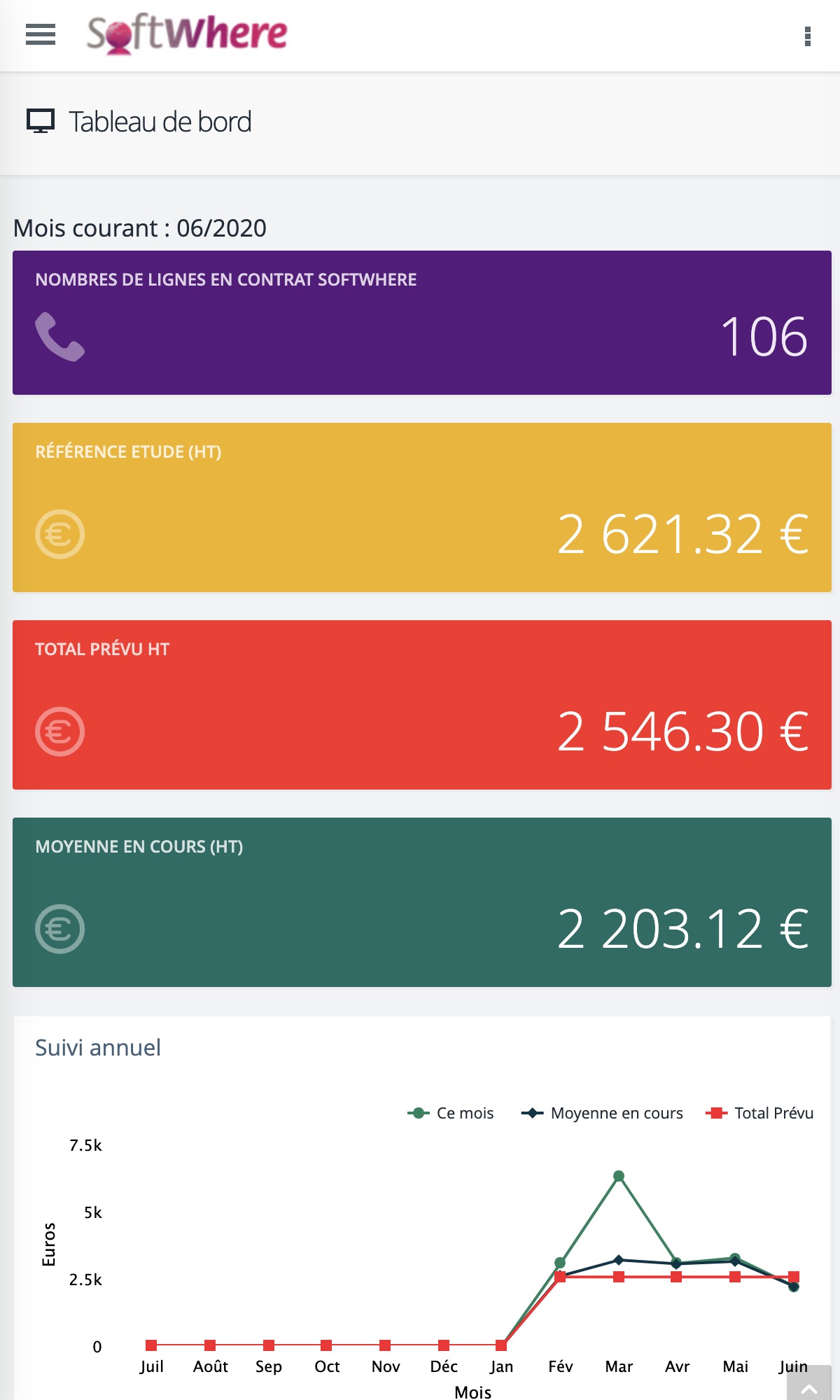Screen dimensions: 840x1400
Task: Tap the scroll-to-top arrow button
Action: (x=809, y=1383)
